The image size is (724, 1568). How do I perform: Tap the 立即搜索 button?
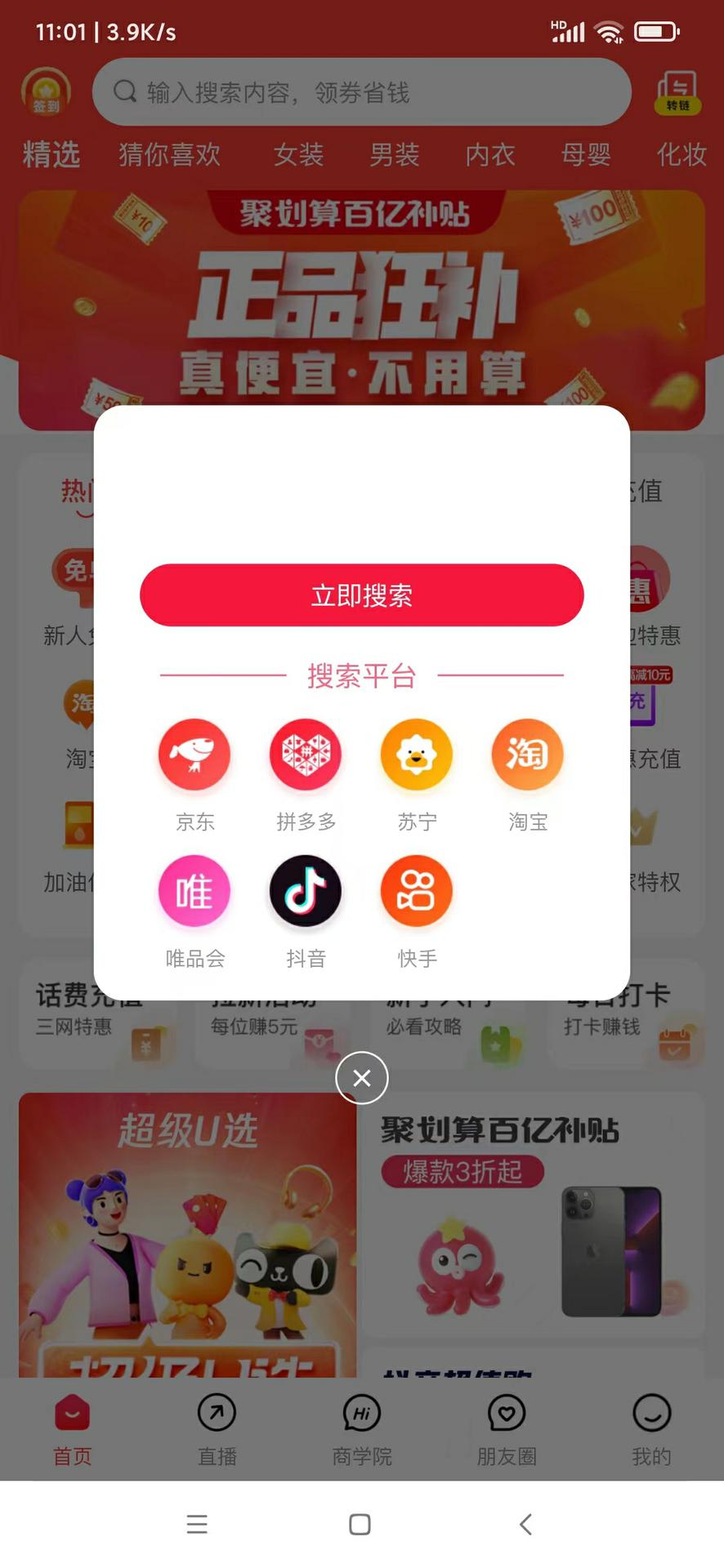[361, 595]
